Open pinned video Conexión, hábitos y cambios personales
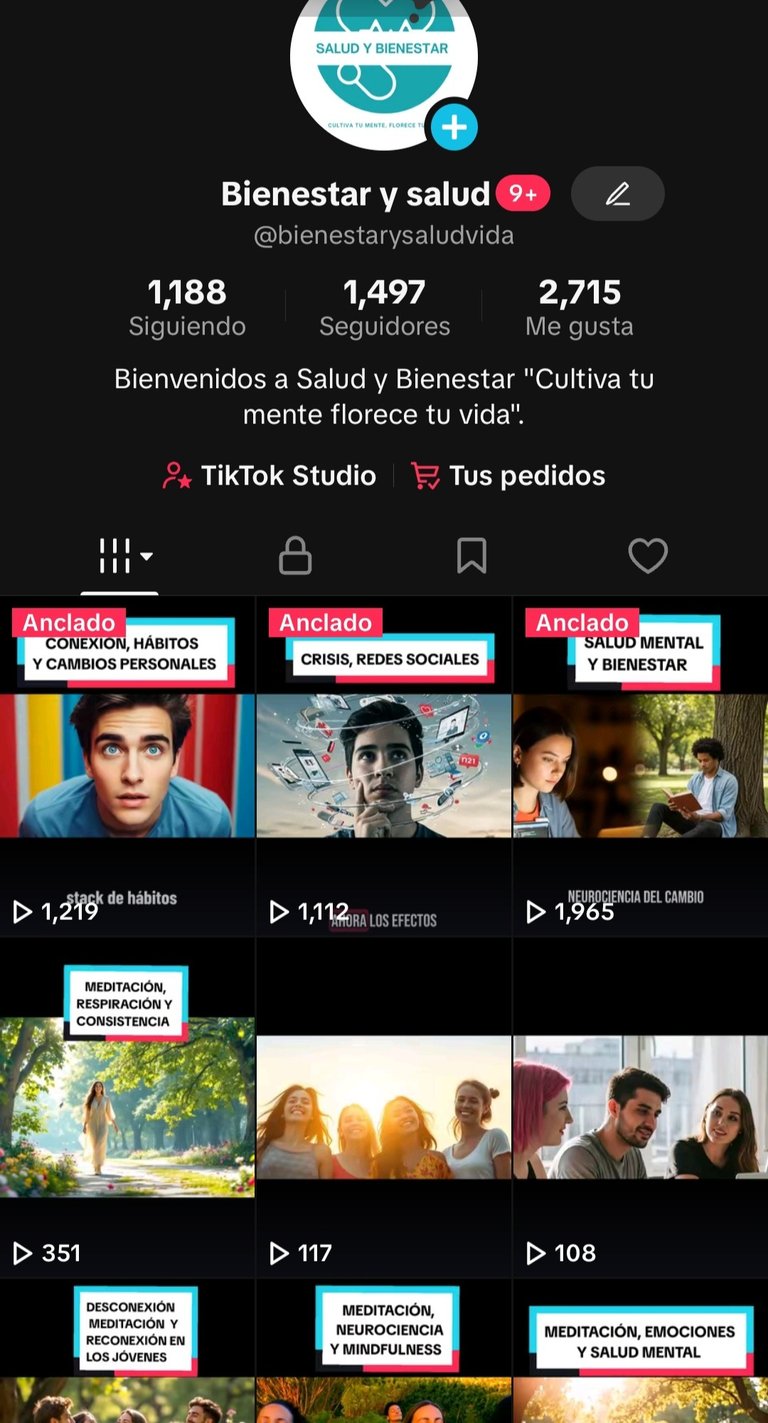768x1423 pixels. point(127,766)
